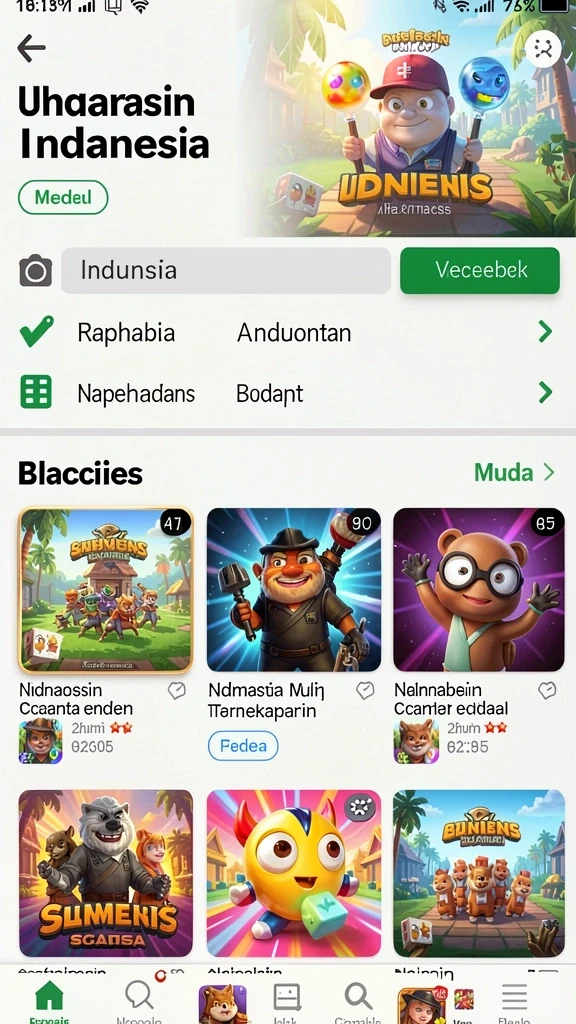Like the Nelnnabeiin game using the heart icon
This screenshot has width=576, height=1024.
[547, 690]
